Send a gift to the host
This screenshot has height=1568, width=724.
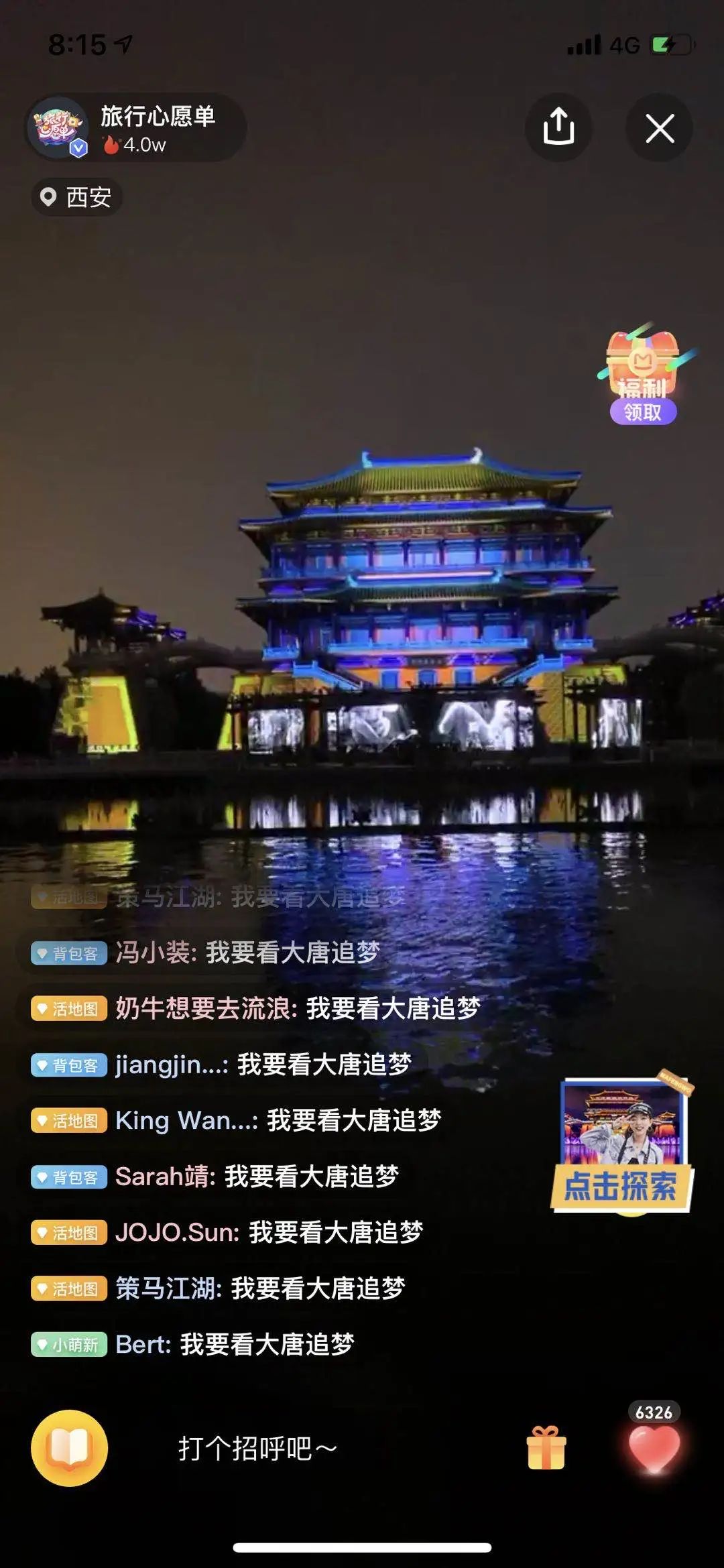tap(546, 1448)
